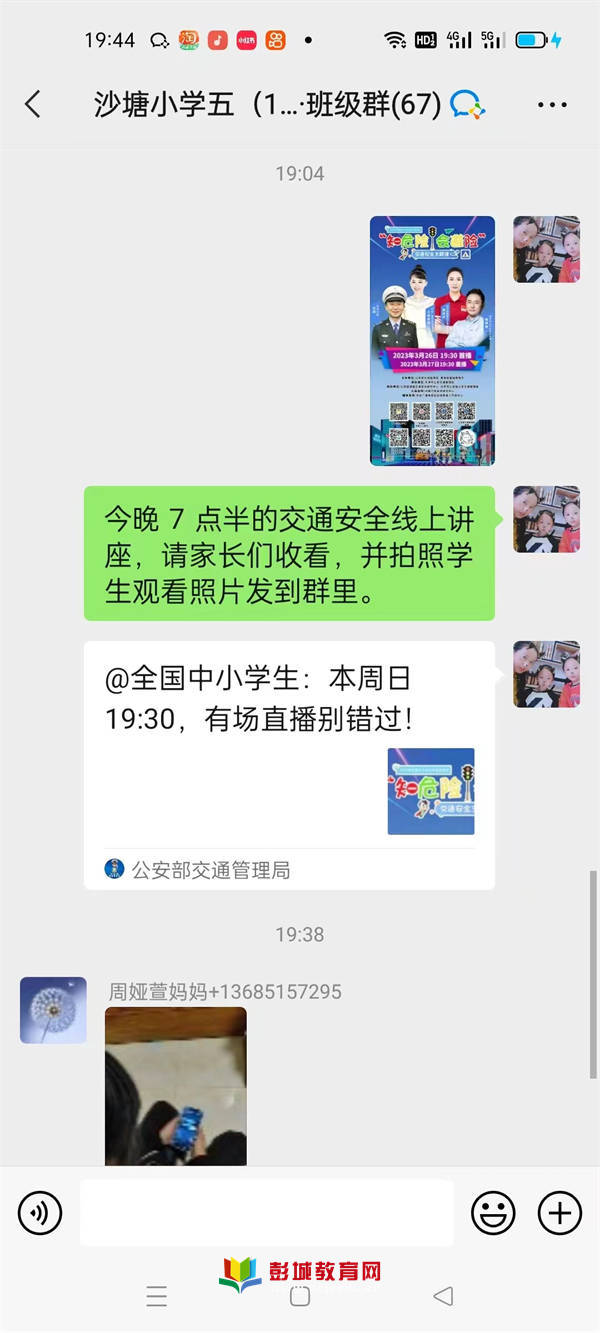Tap the system back navigation button
600x1333 pixels.
coord(443,1296)
